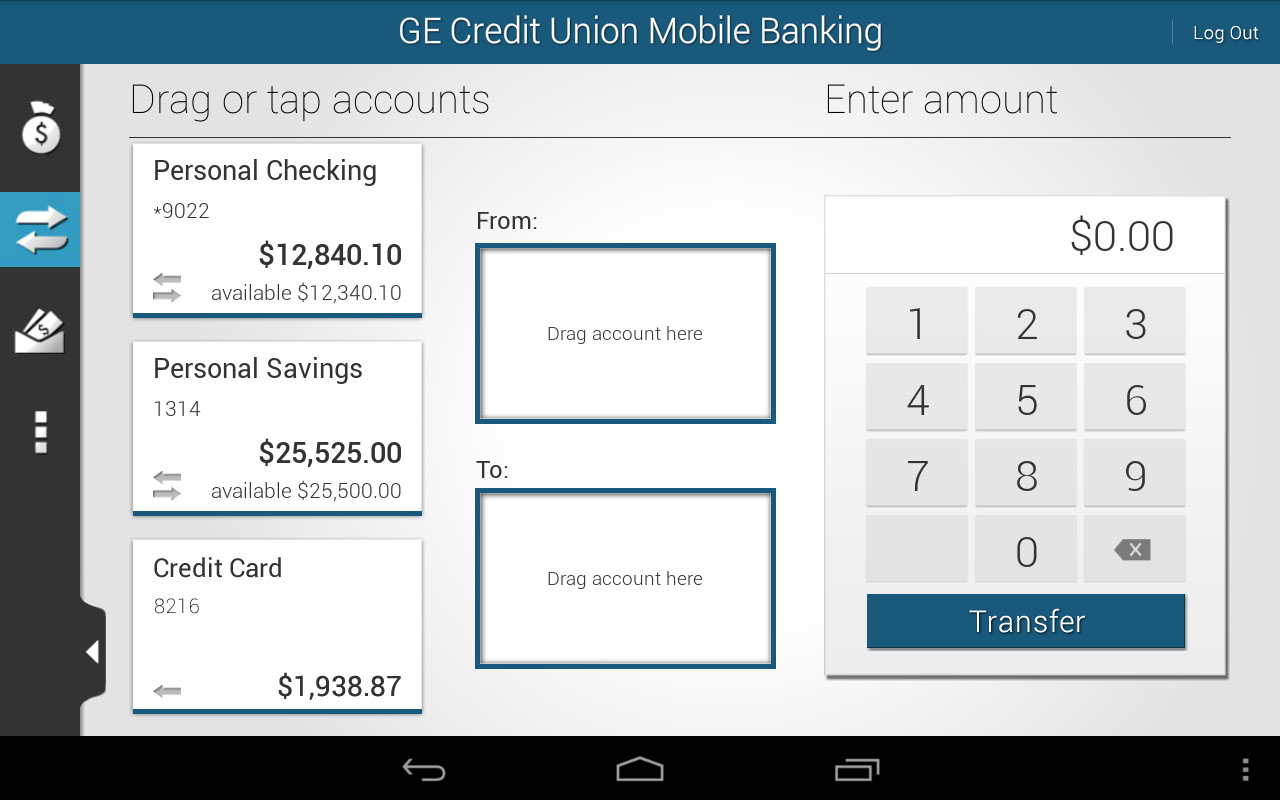Enter digit 1 on the keypad

(916, 321)
